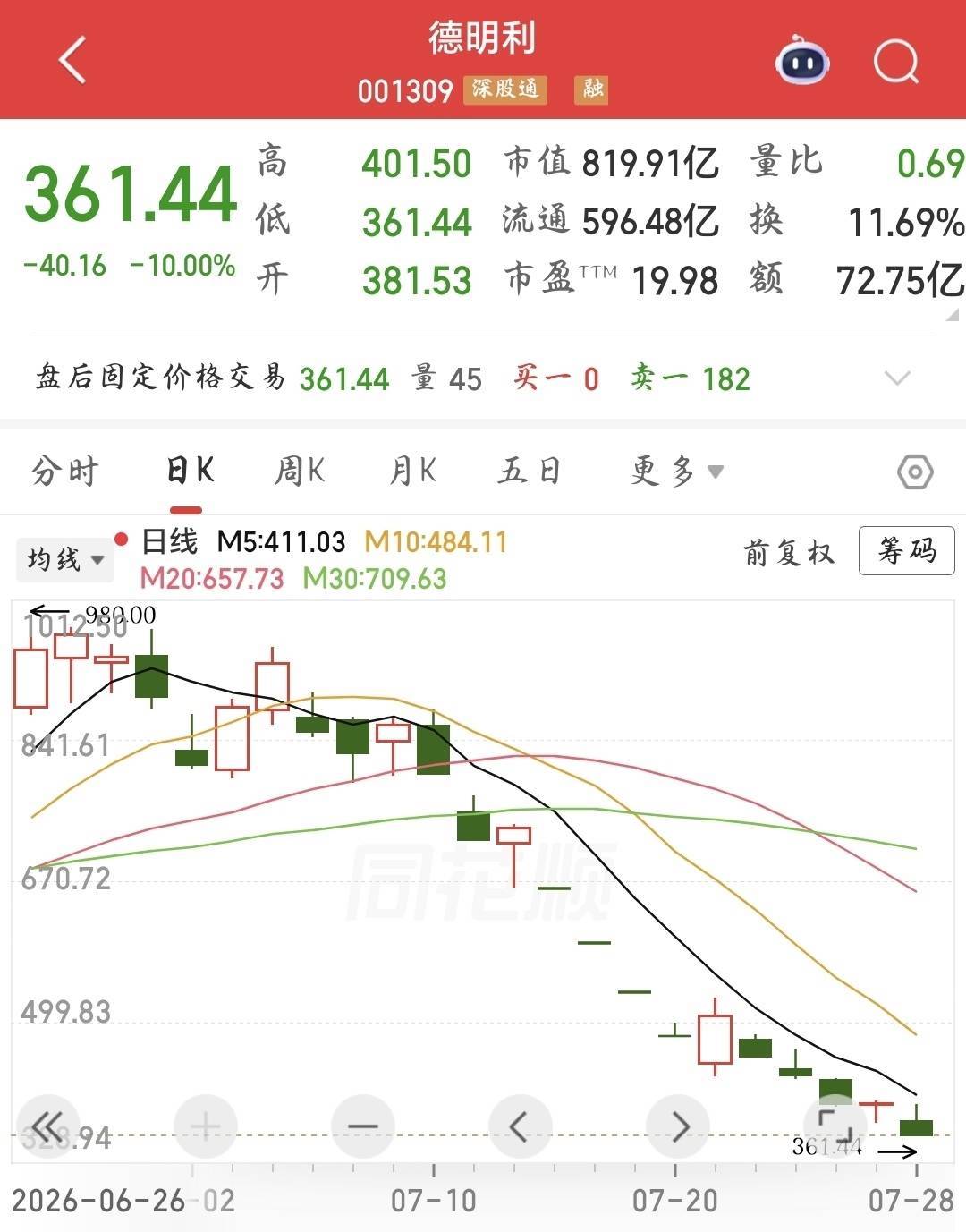The width and height of the screenshot is (966, 1232).
Task: Open the search magnifier icon
Action: pos(896,61)
